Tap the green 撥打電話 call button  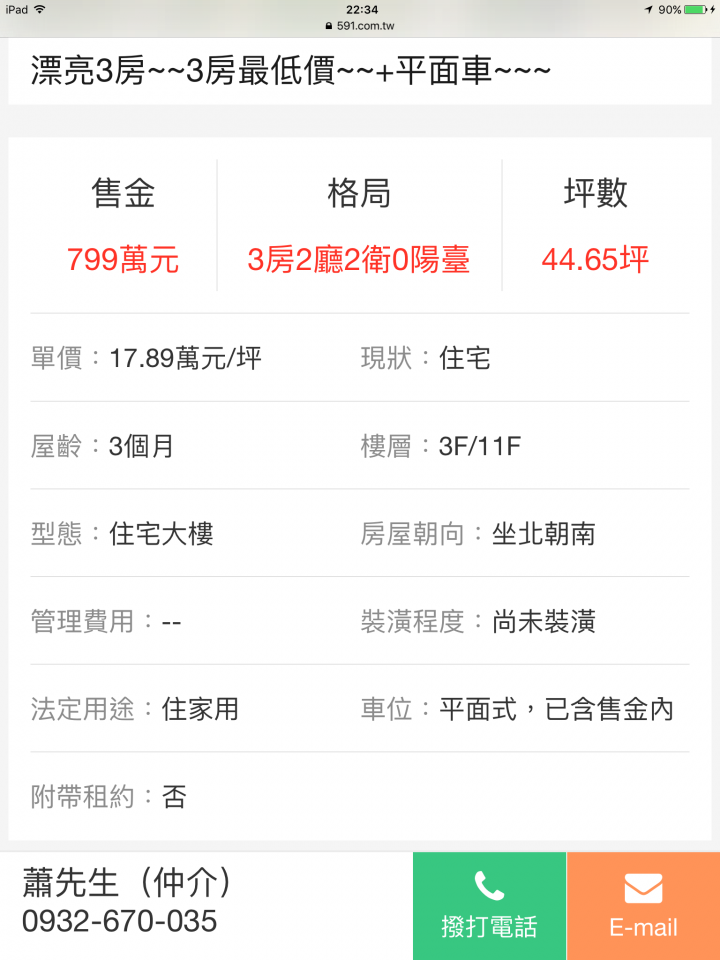coord(489,906)
